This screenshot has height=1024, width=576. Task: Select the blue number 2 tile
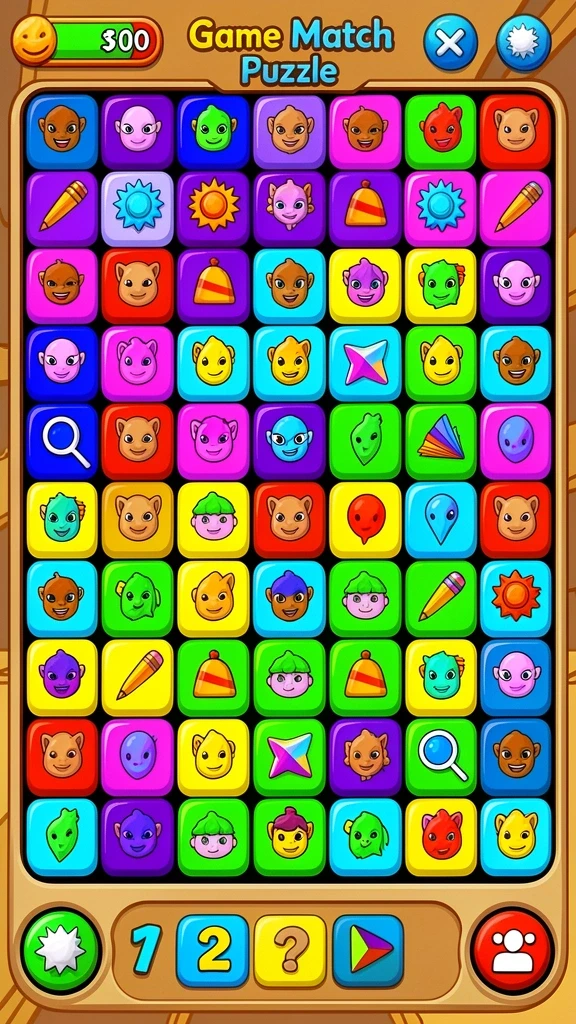point(213,950)
